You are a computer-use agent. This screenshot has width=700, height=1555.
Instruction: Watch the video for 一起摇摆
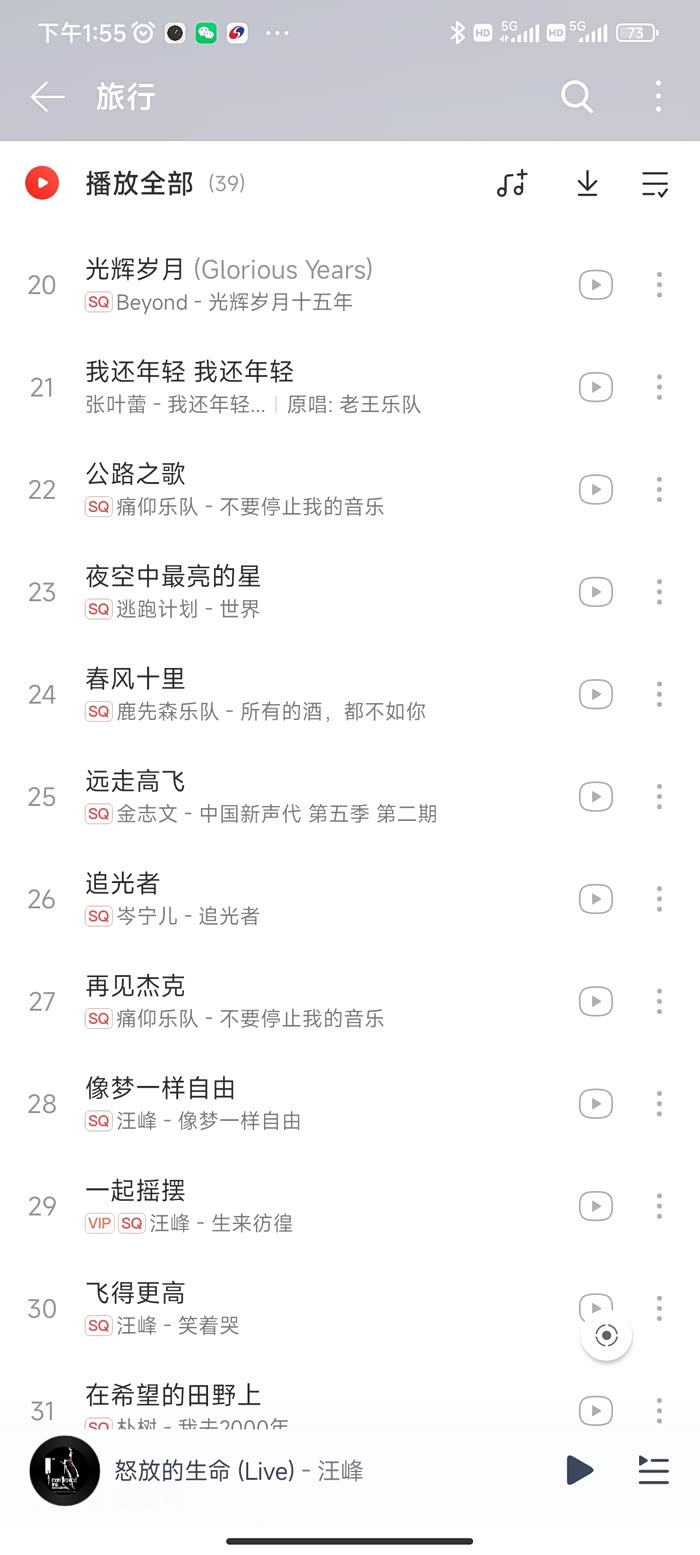(596, 1206)
